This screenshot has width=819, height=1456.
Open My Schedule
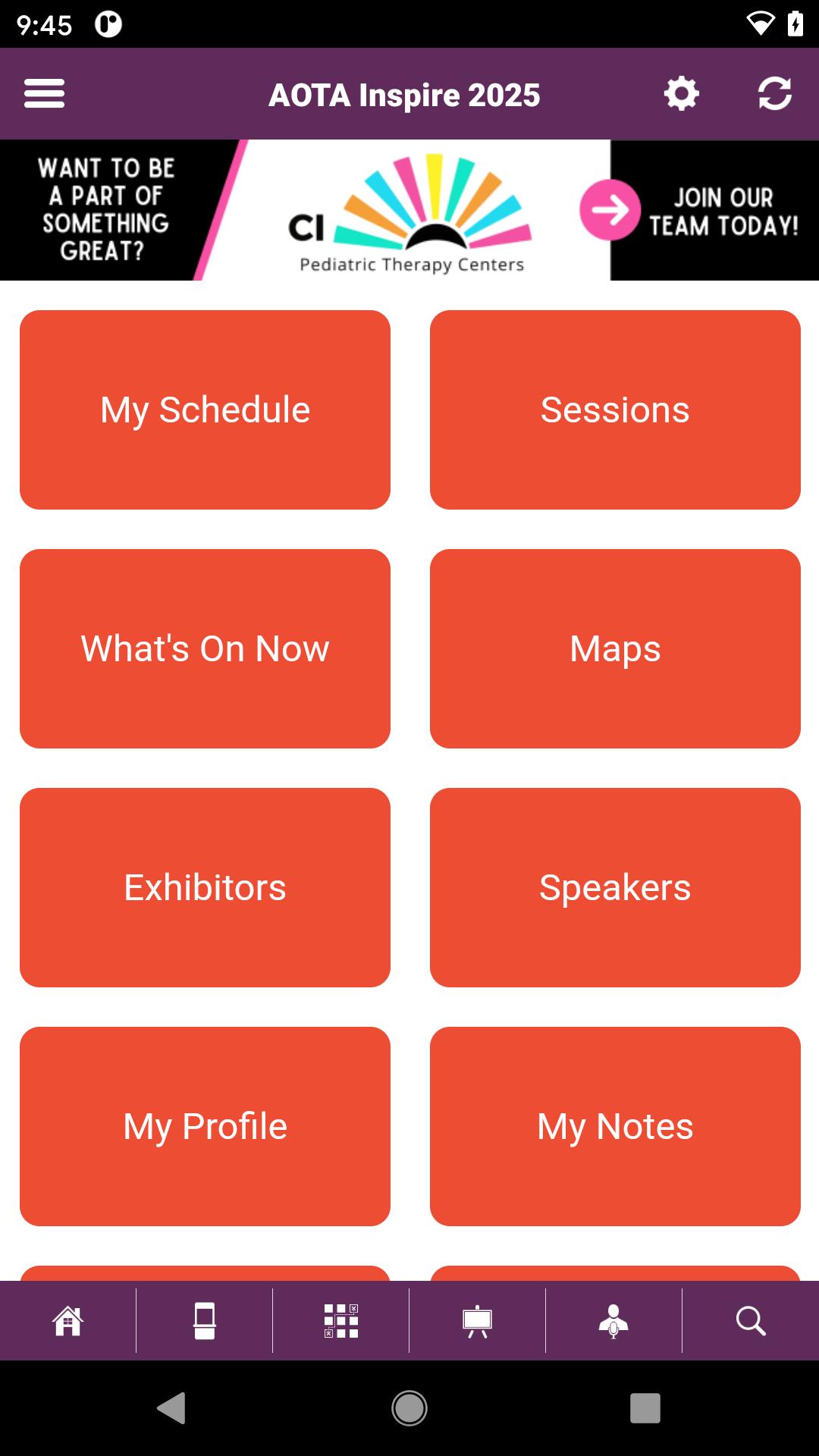[205, 409]
